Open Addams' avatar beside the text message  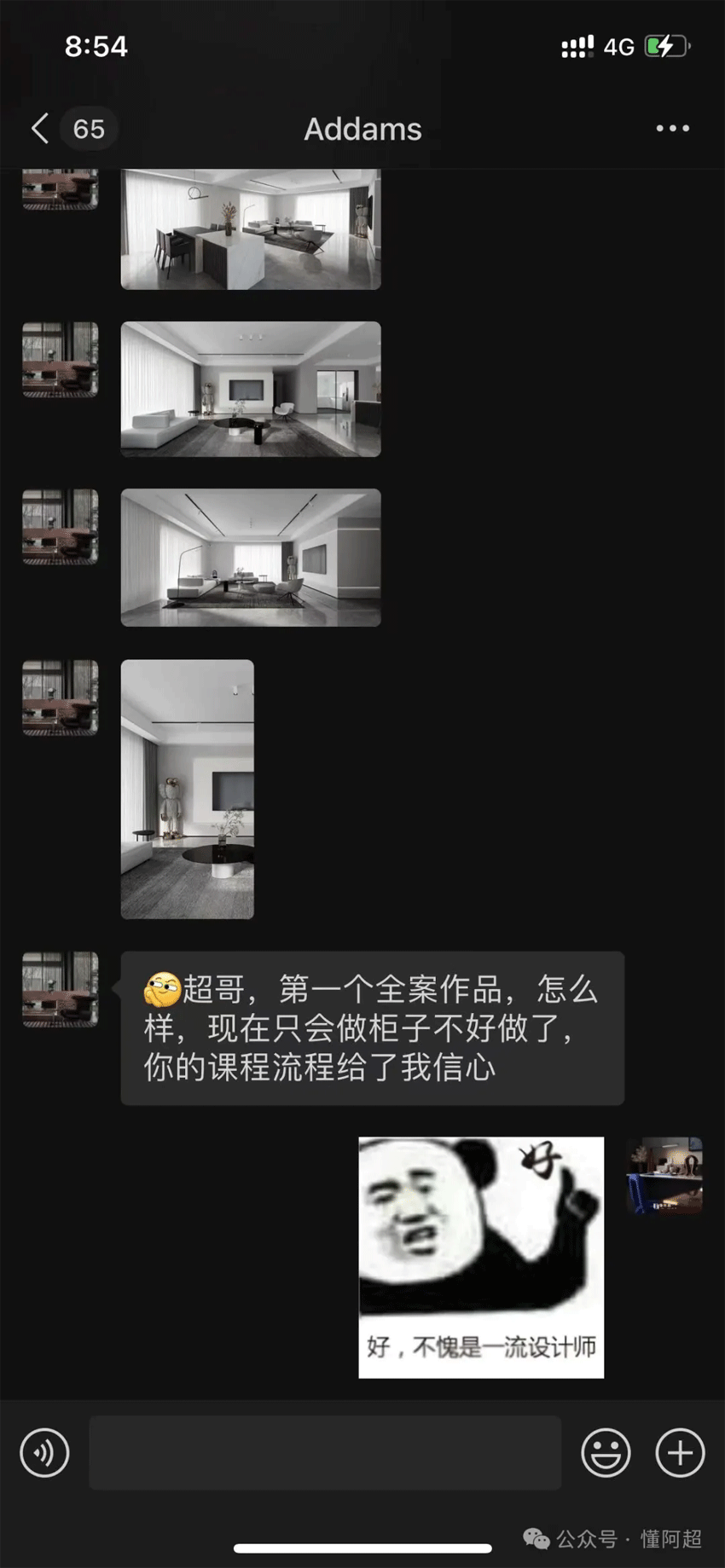tap(60, 989)
